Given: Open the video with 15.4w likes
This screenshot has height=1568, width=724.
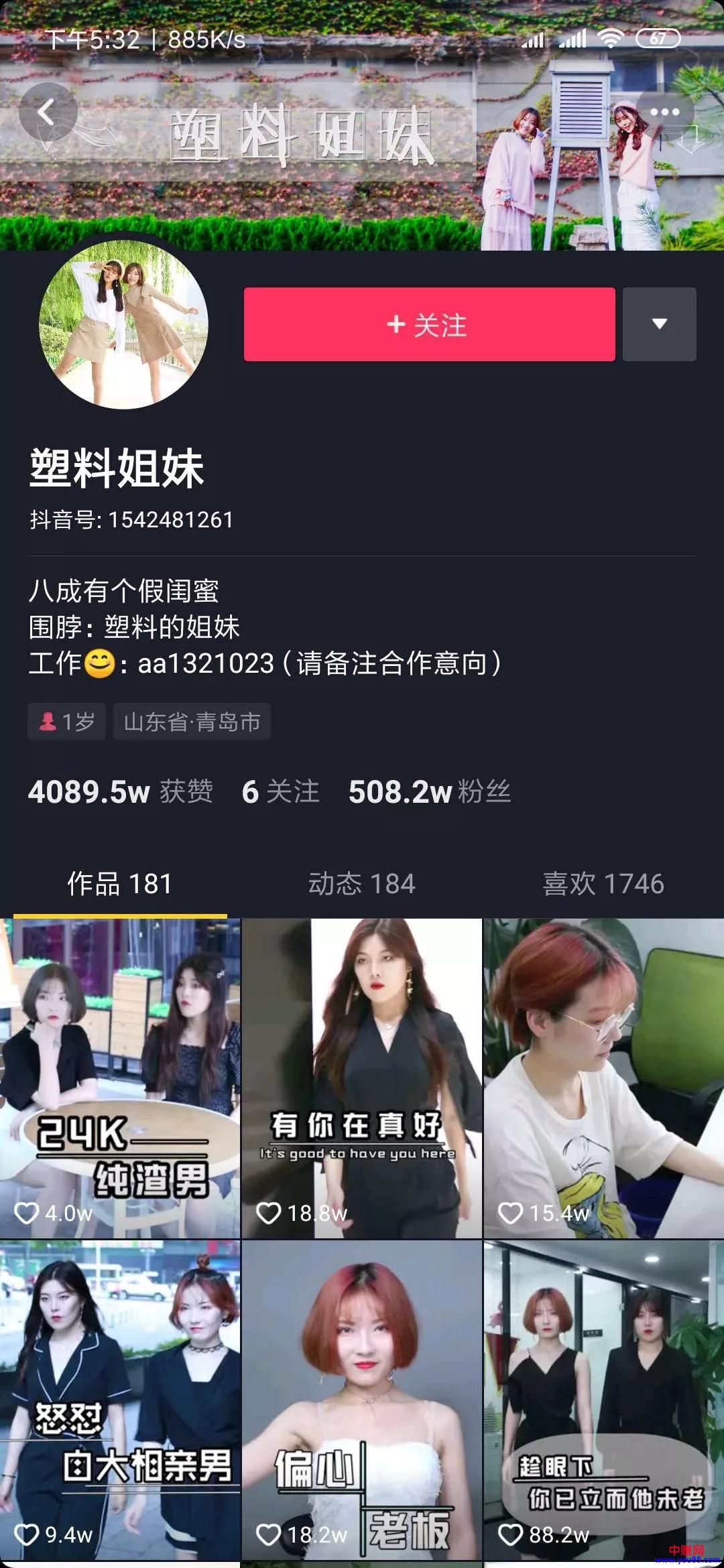Looking at the screenshot, I should click(603, 1077).
